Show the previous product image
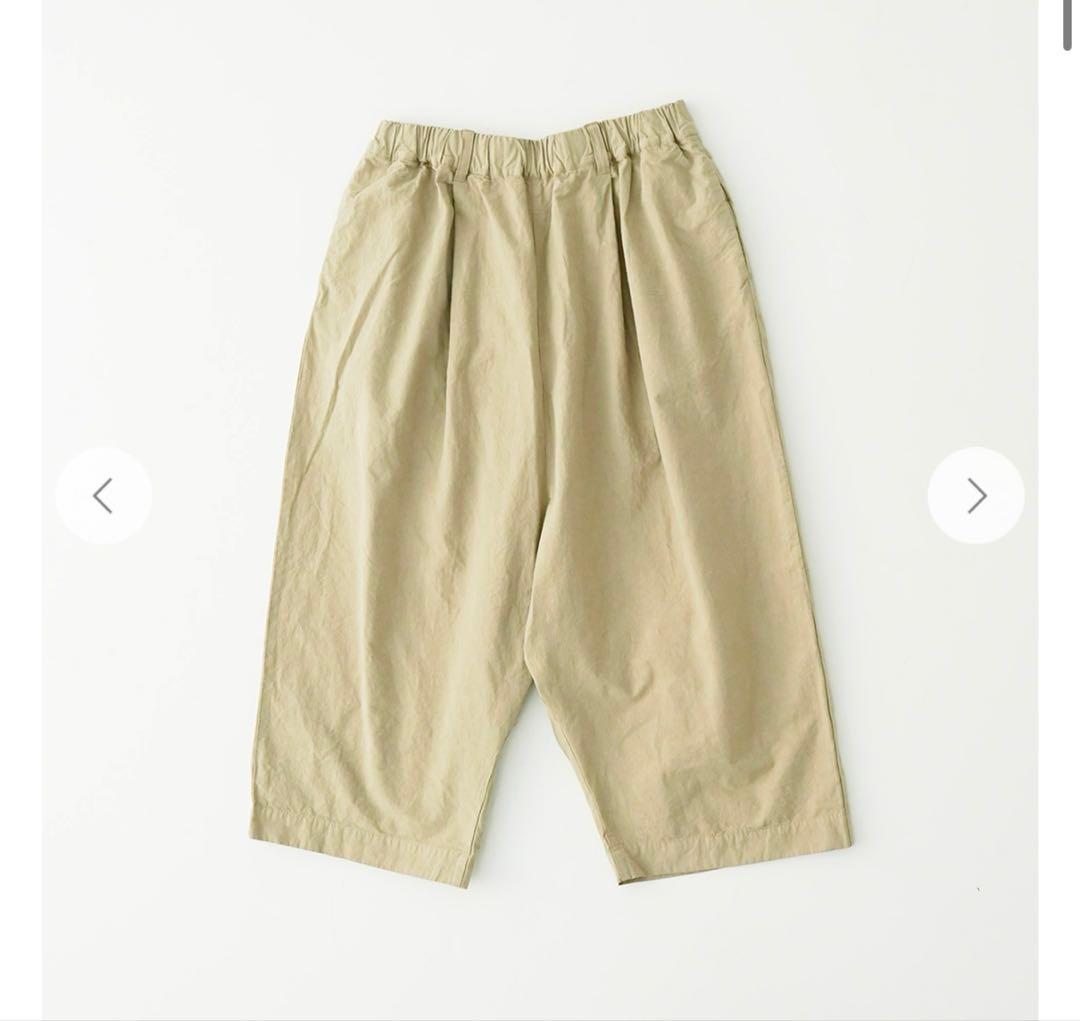Screen dimensions: 1080x1021 tap(103, 495)
